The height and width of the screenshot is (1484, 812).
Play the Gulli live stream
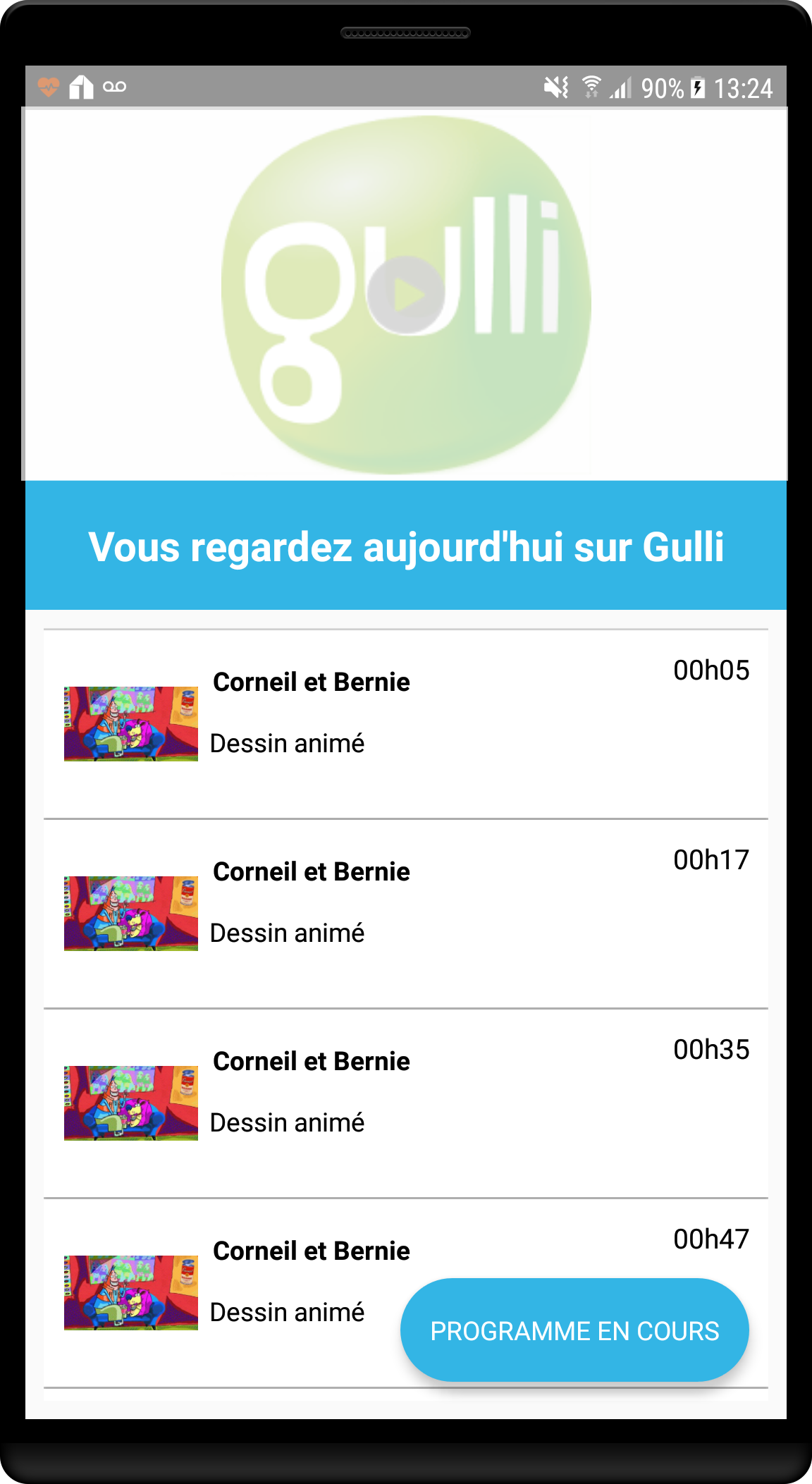[x=406, y=295]
